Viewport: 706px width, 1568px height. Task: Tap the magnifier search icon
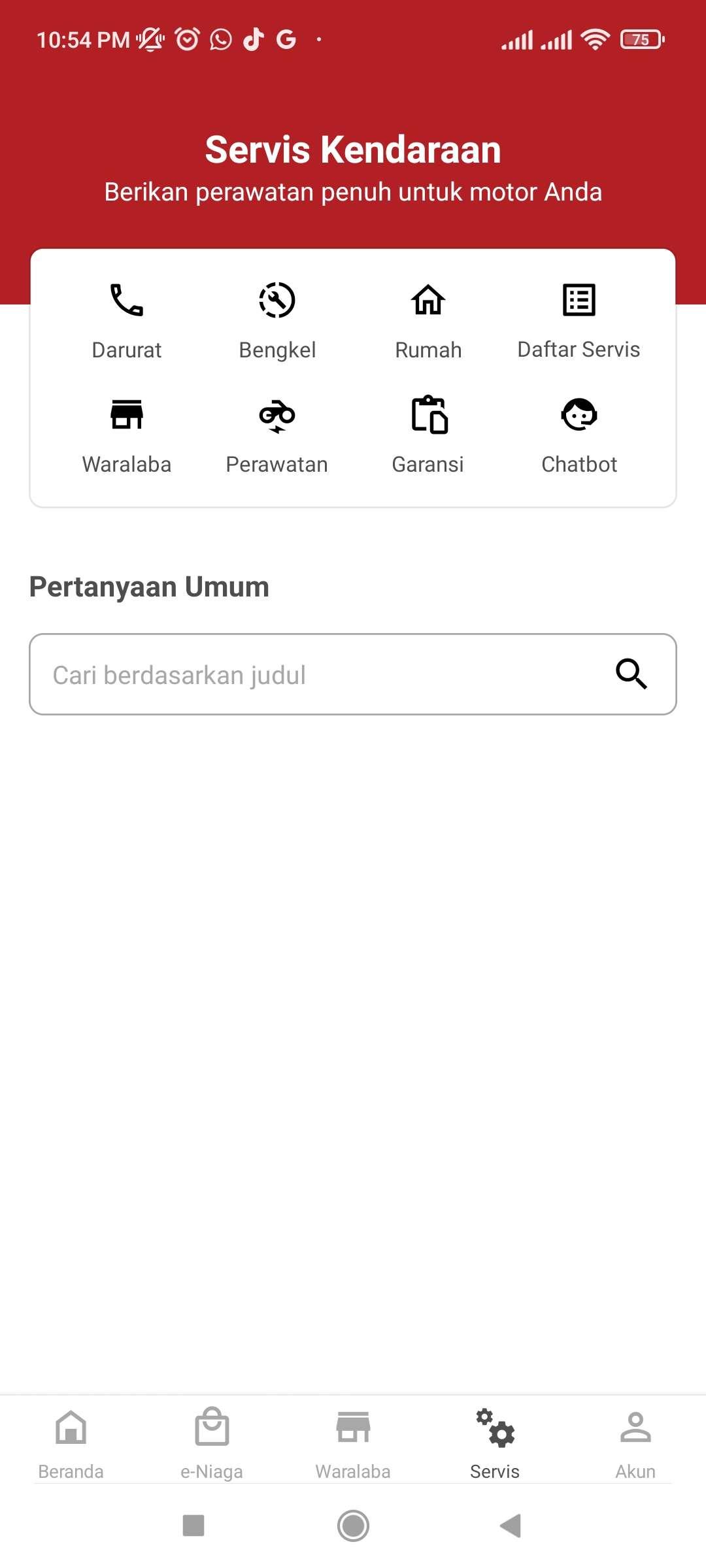pos(631,674)
